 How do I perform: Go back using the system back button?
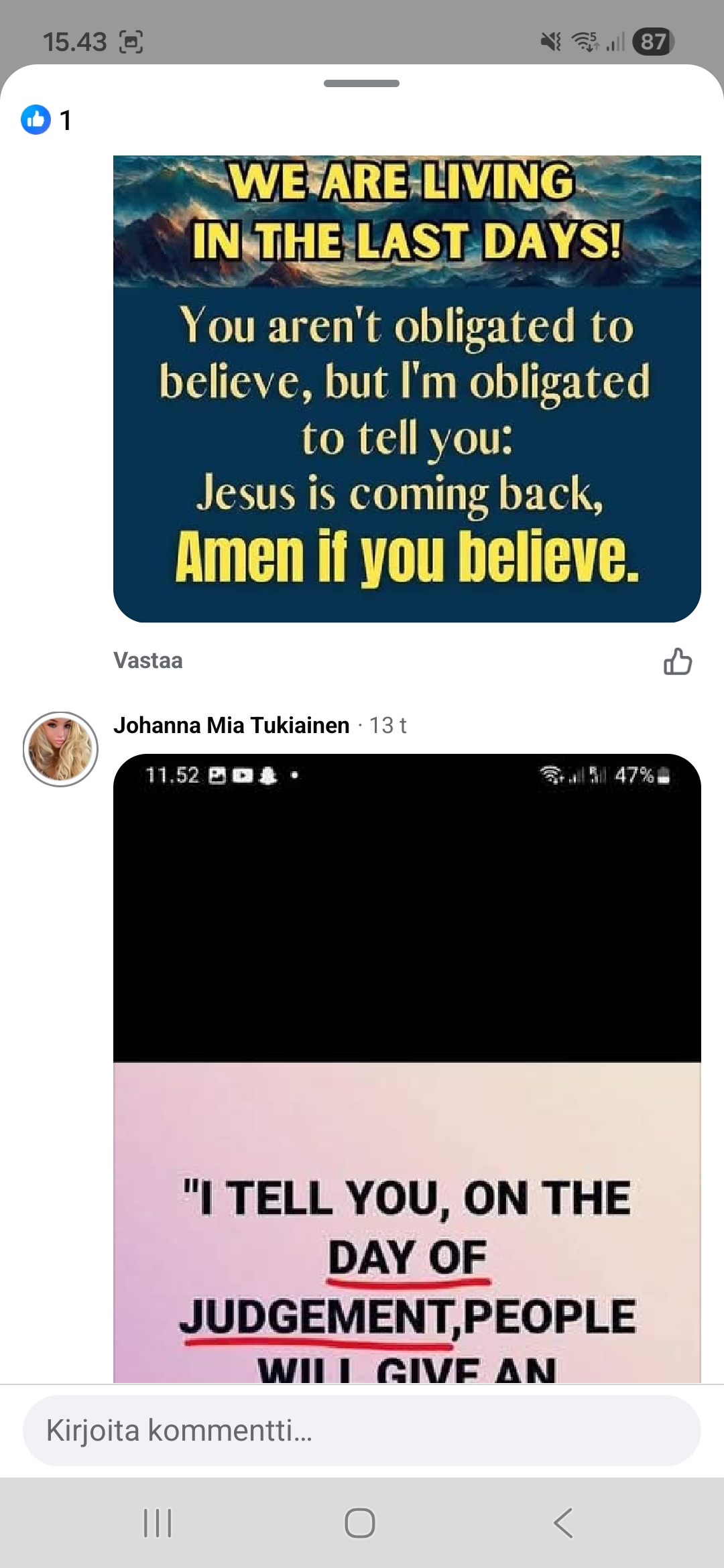564,1523
